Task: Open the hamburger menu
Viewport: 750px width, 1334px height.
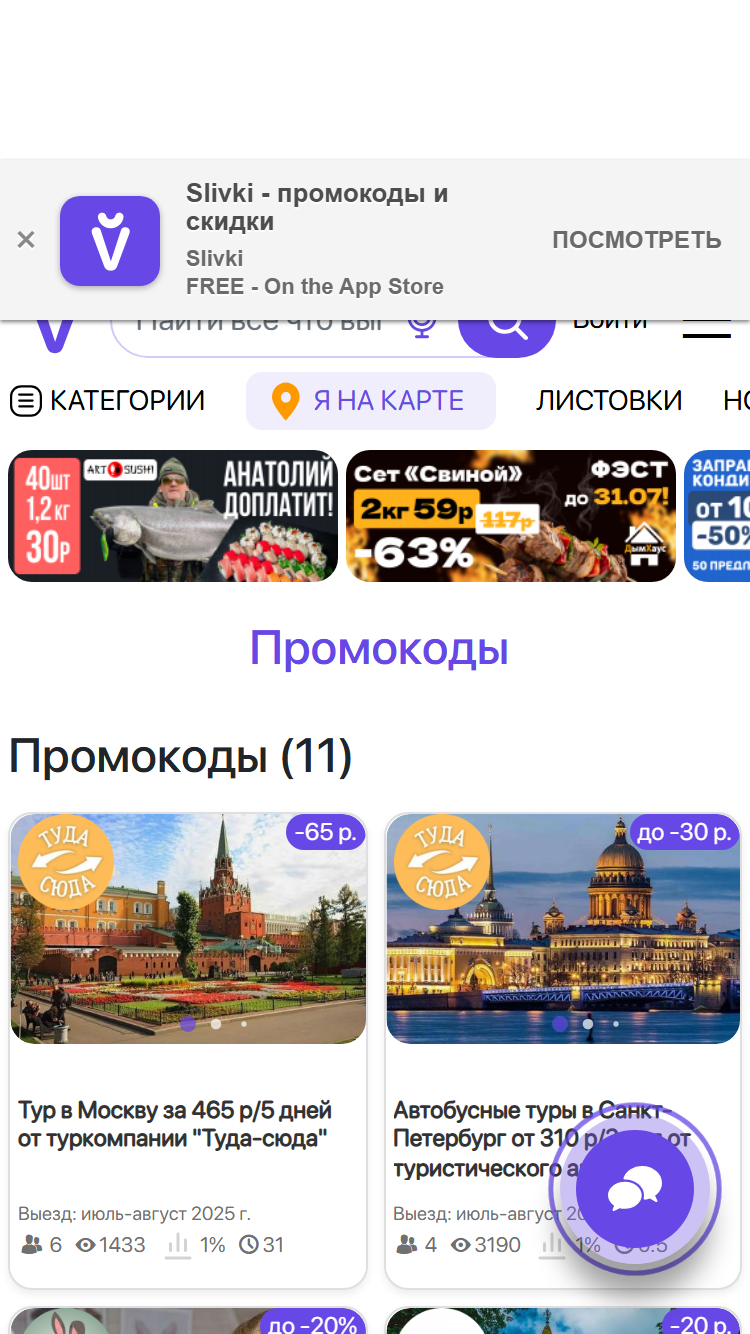Action: tap(706, 330)
